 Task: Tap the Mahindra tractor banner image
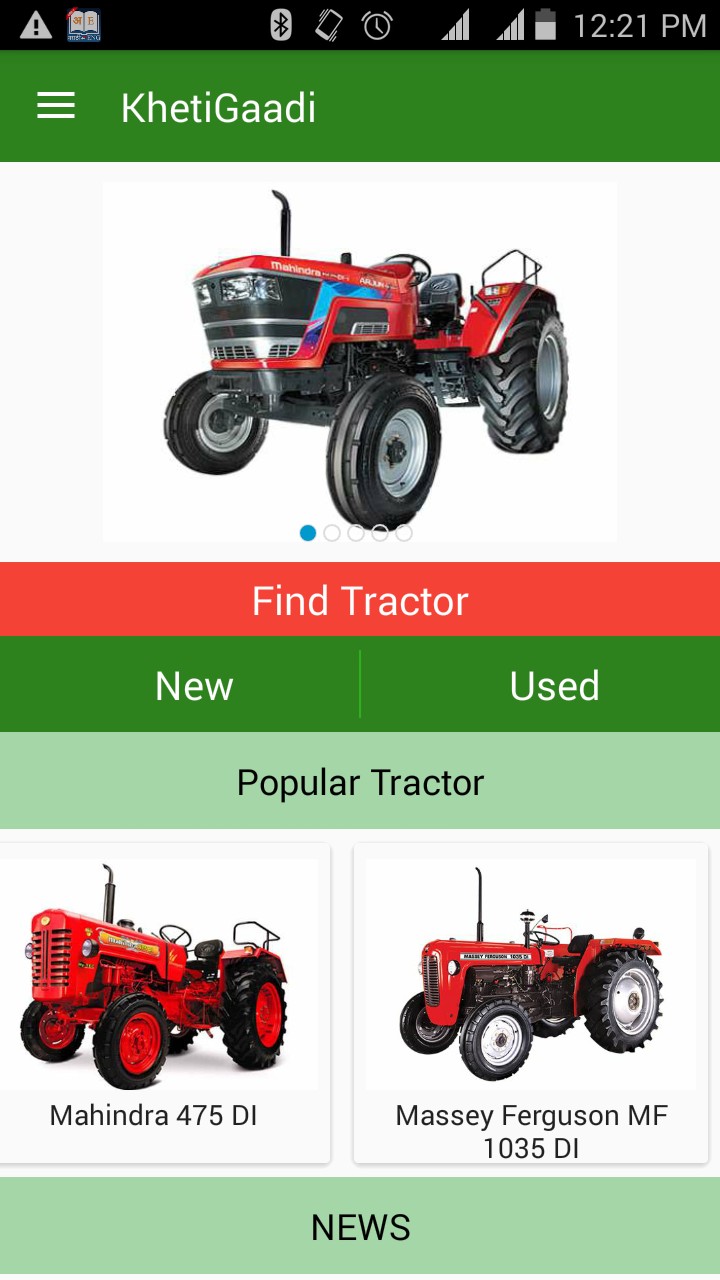point(360,362)
